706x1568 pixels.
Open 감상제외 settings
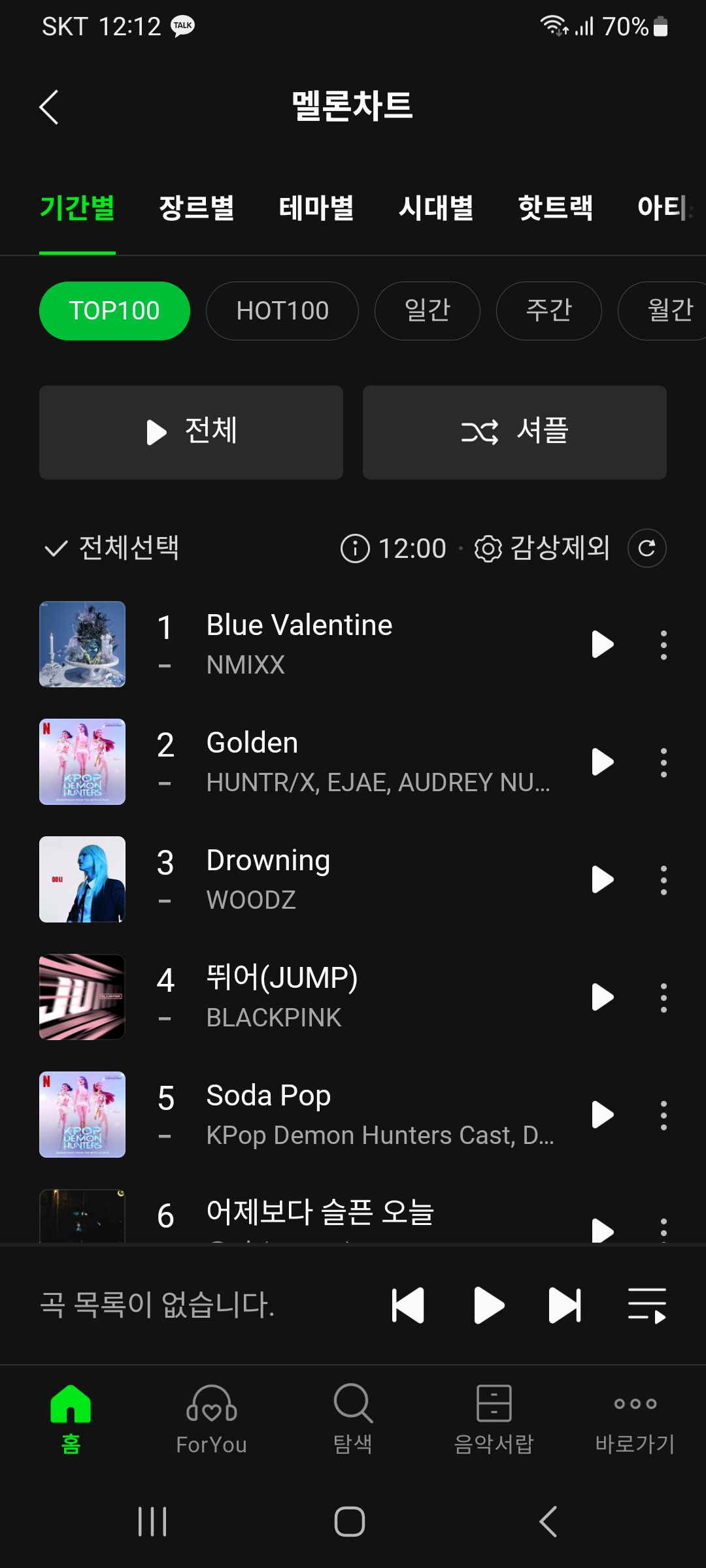pyautogui.click(x=543, y=548)
